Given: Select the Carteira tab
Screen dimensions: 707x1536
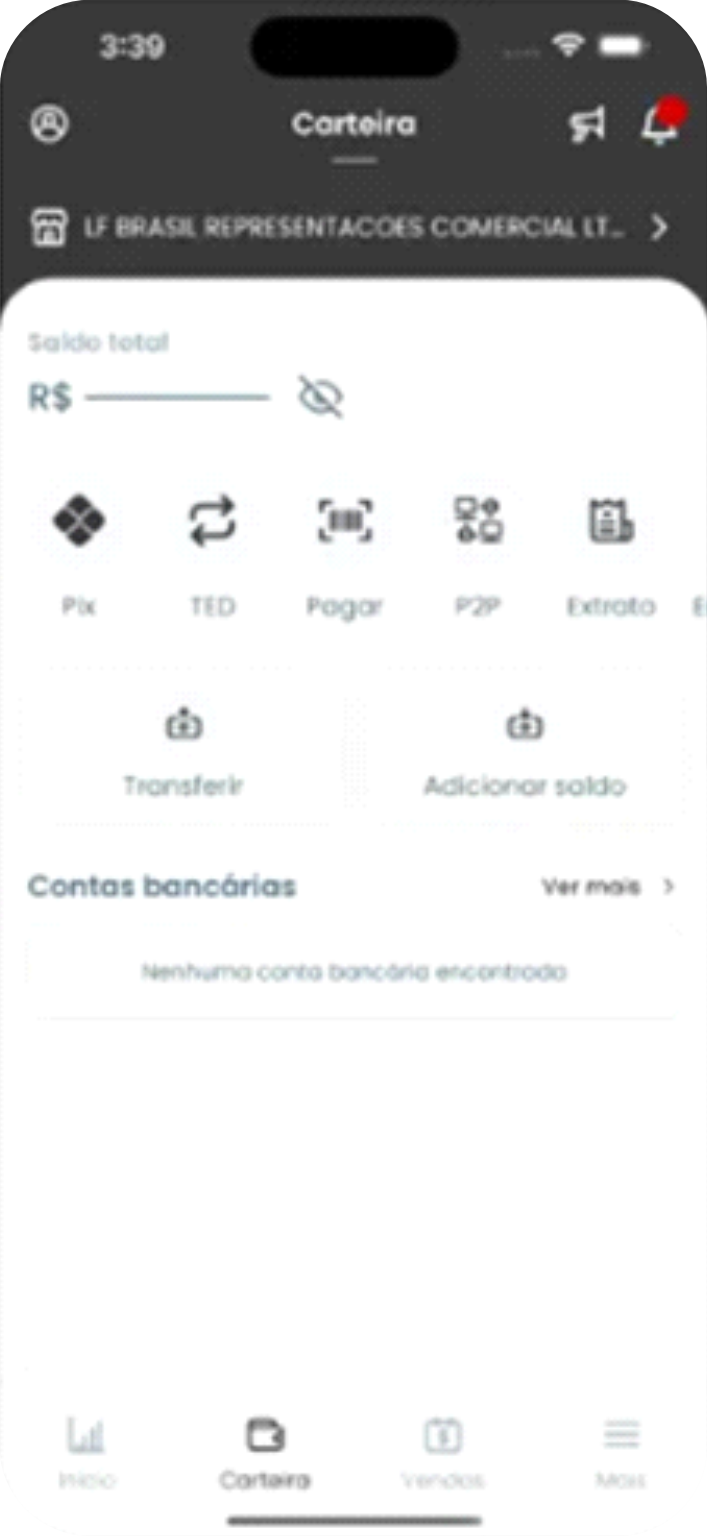Looking at the screenshot, I should (x=265, y=1452).
